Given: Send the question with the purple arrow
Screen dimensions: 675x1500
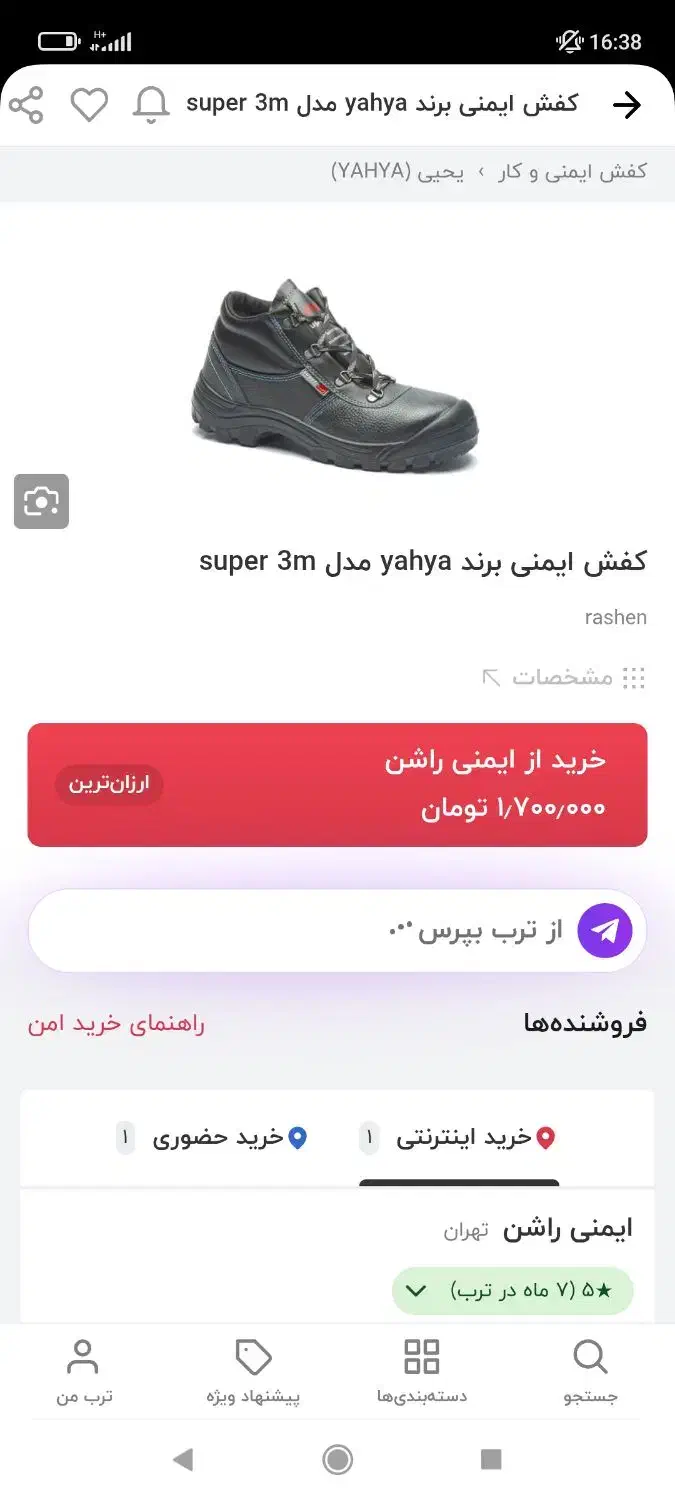Looking at the screenshot, I should 605,931.
